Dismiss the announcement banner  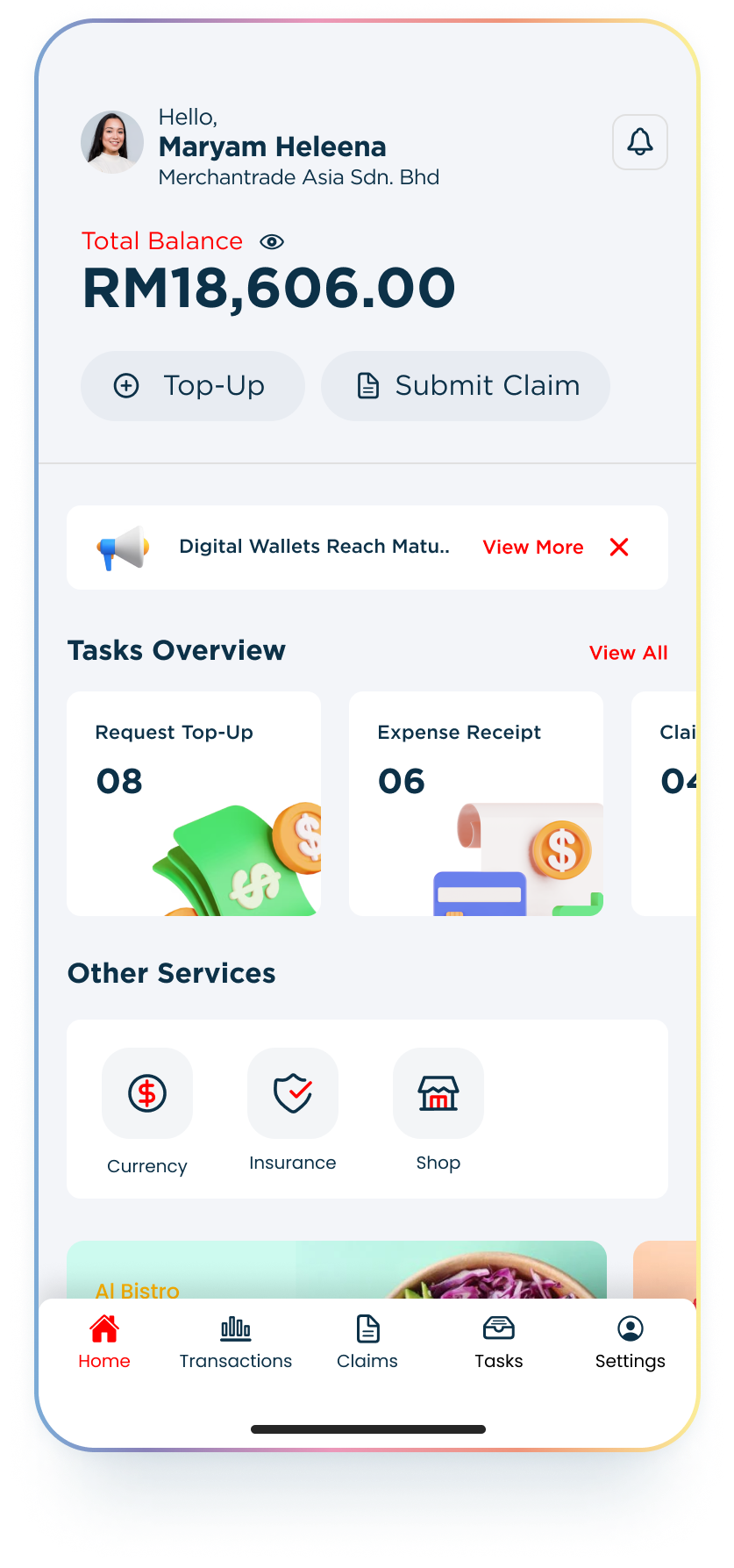pyautogui.click(x=619, y=548)
